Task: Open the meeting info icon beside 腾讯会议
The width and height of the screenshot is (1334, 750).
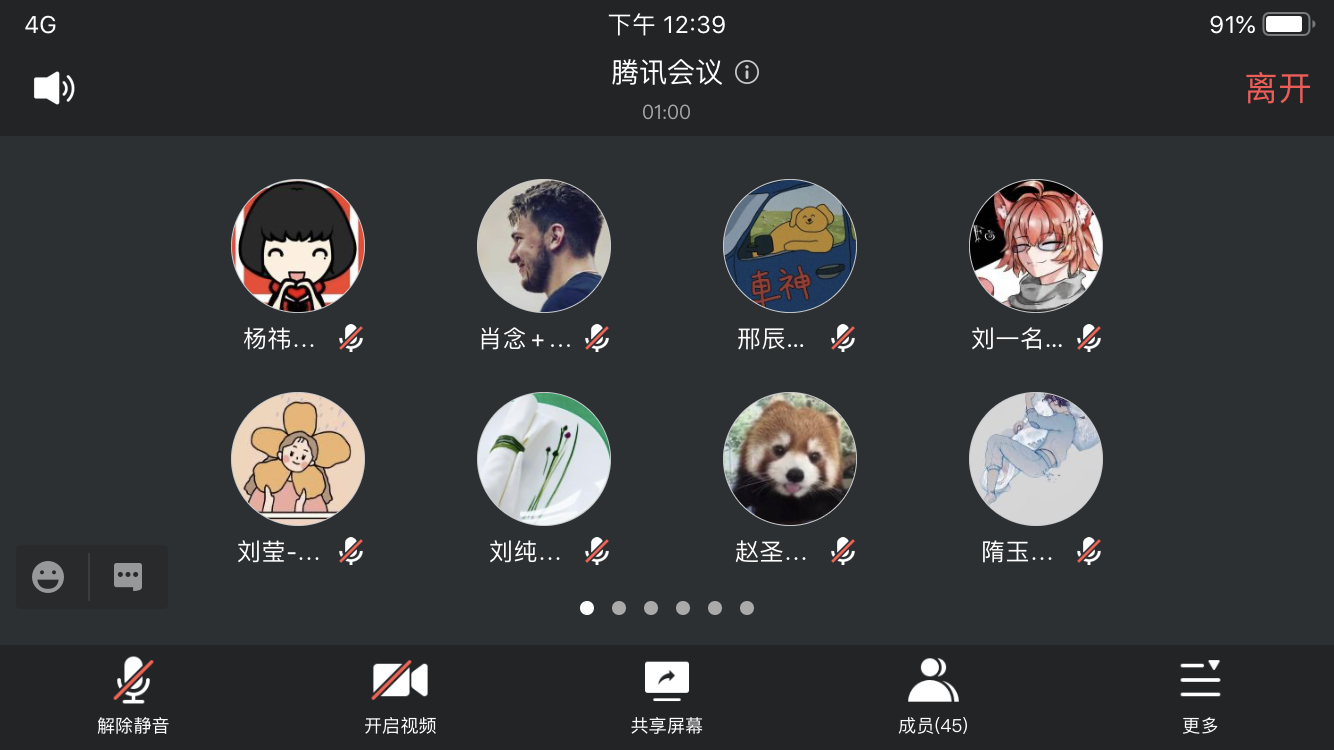Action: (x=747, y=72)
